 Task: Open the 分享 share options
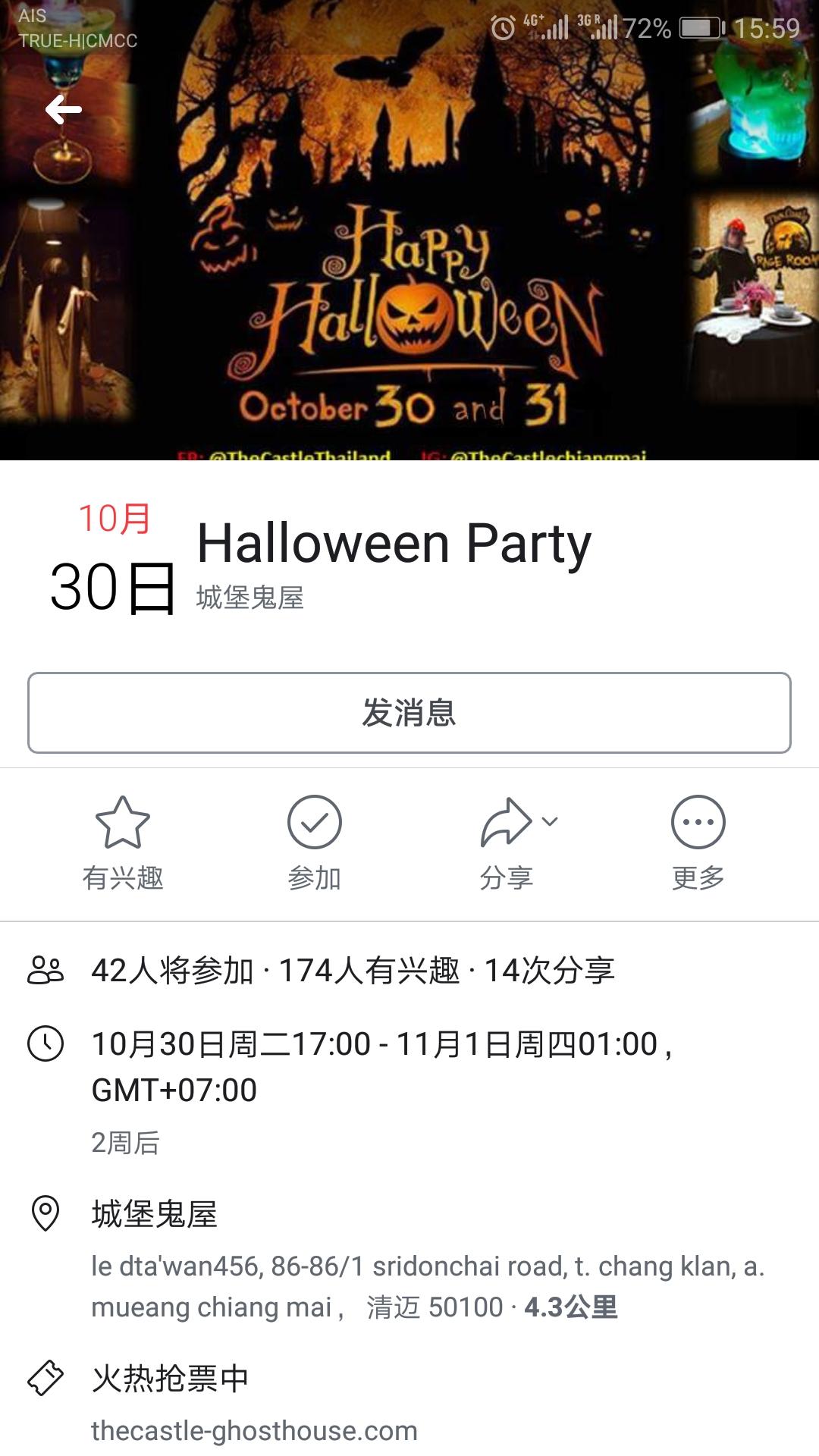[x=508, y=843]
